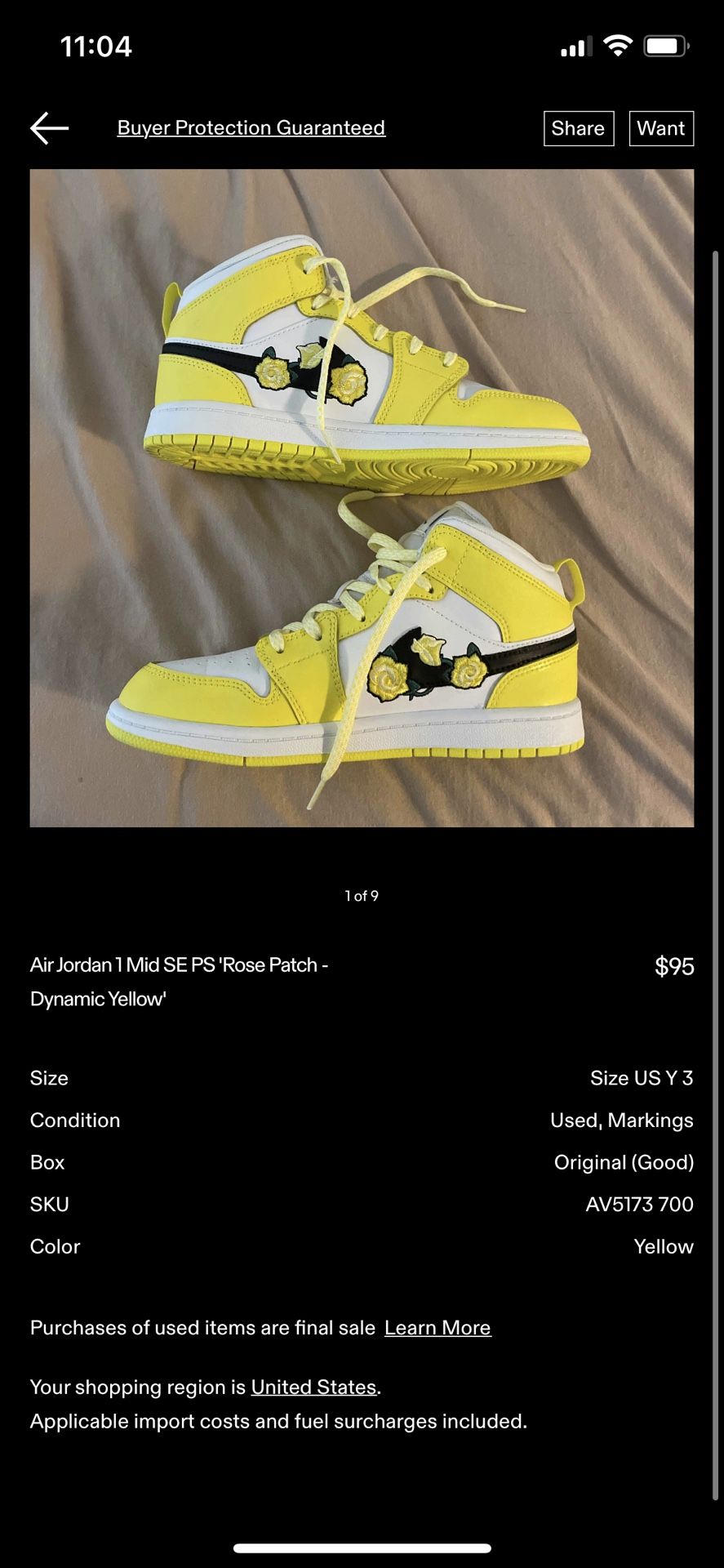Open Learn More about final sale
Viewport: 724px width, 1568px height.
point(438,1328)
